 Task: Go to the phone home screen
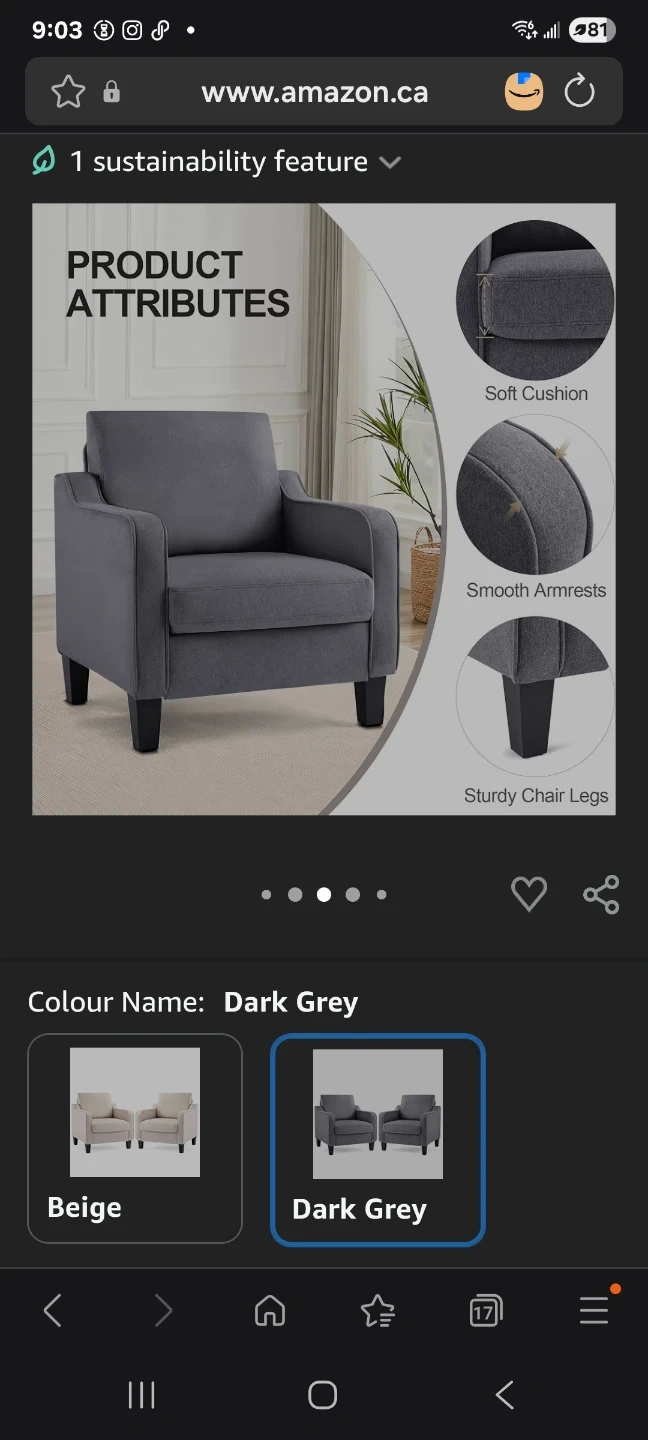pos(323,1395)
